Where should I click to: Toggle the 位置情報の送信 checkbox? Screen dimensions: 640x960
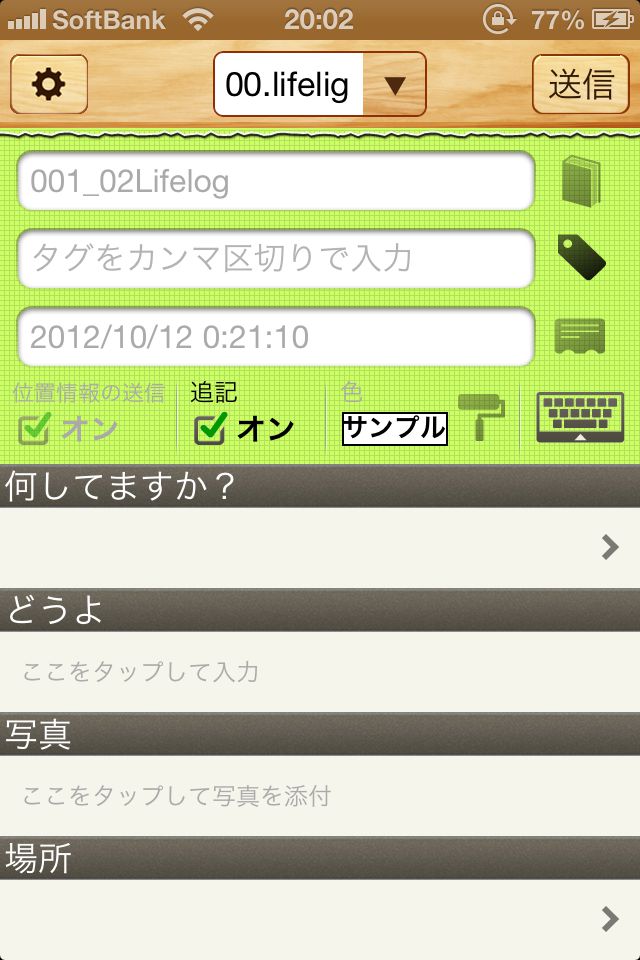click(36, 429)
